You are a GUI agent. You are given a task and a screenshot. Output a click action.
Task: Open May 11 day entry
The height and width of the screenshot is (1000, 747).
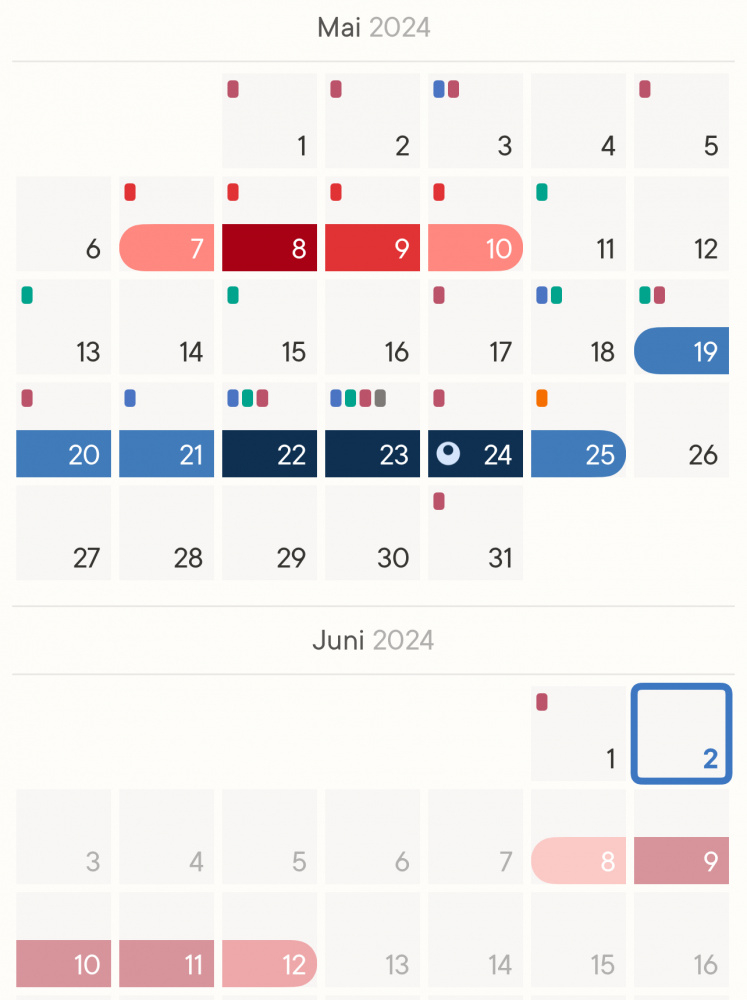pyautogui.click(x=579, y=224)
